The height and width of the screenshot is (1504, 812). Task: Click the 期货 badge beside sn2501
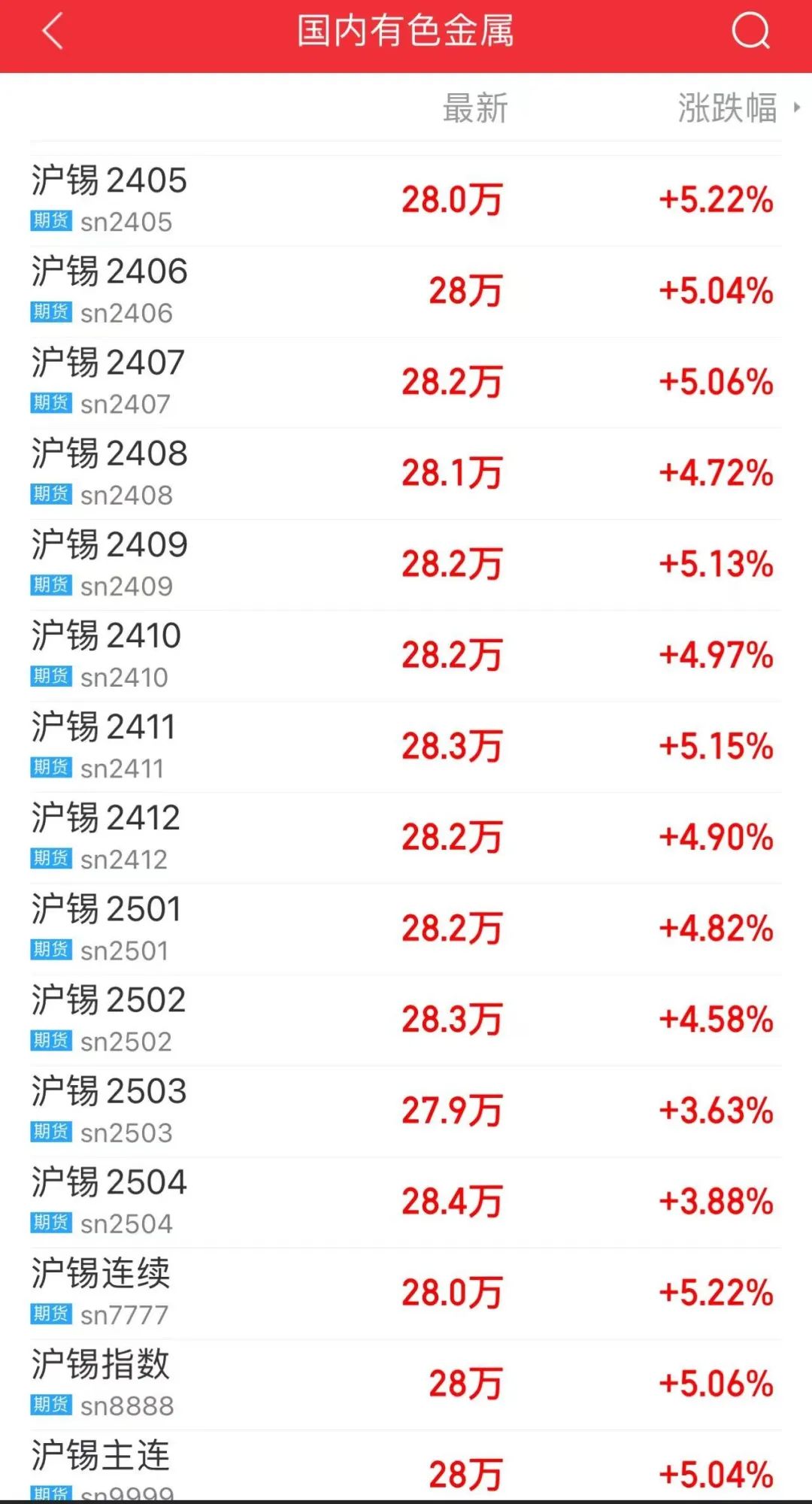tap(50, 951)
